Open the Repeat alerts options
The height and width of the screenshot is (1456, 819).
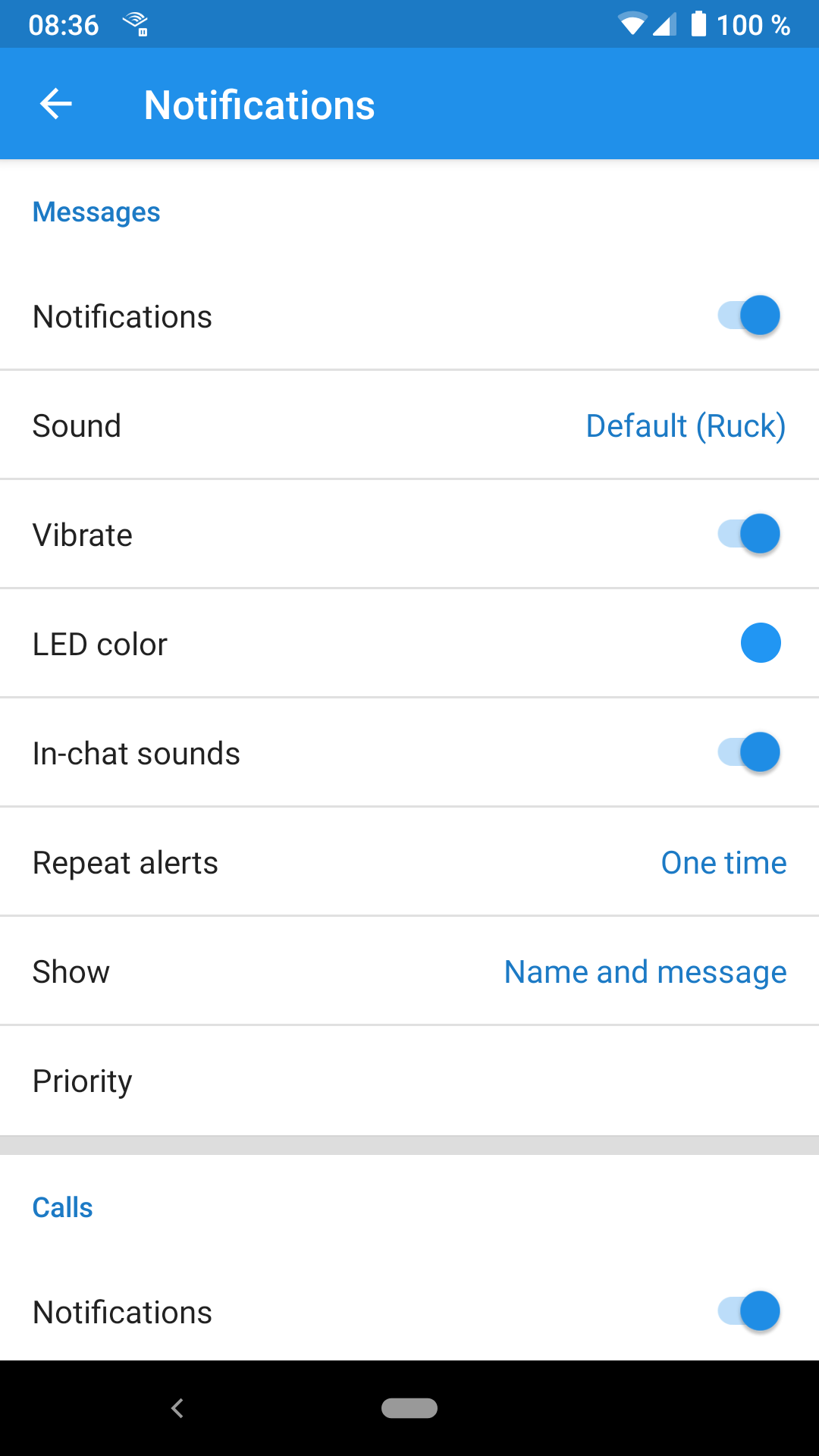click(x=409, y=861)
